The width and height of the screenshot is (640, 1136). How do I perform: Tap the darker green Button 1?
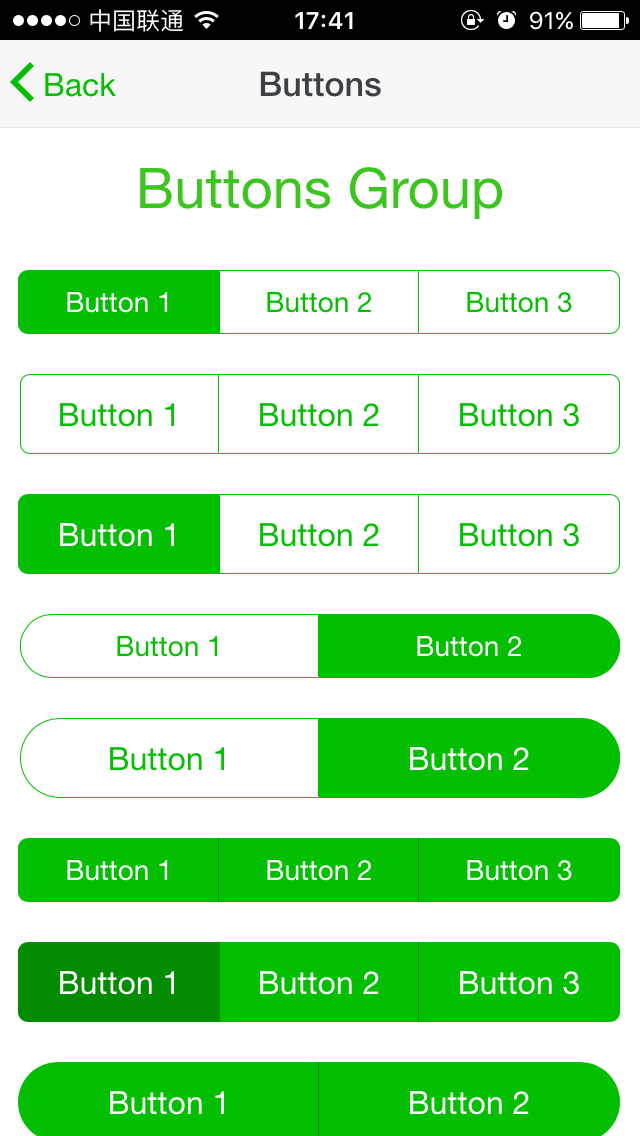click(118, 983)
